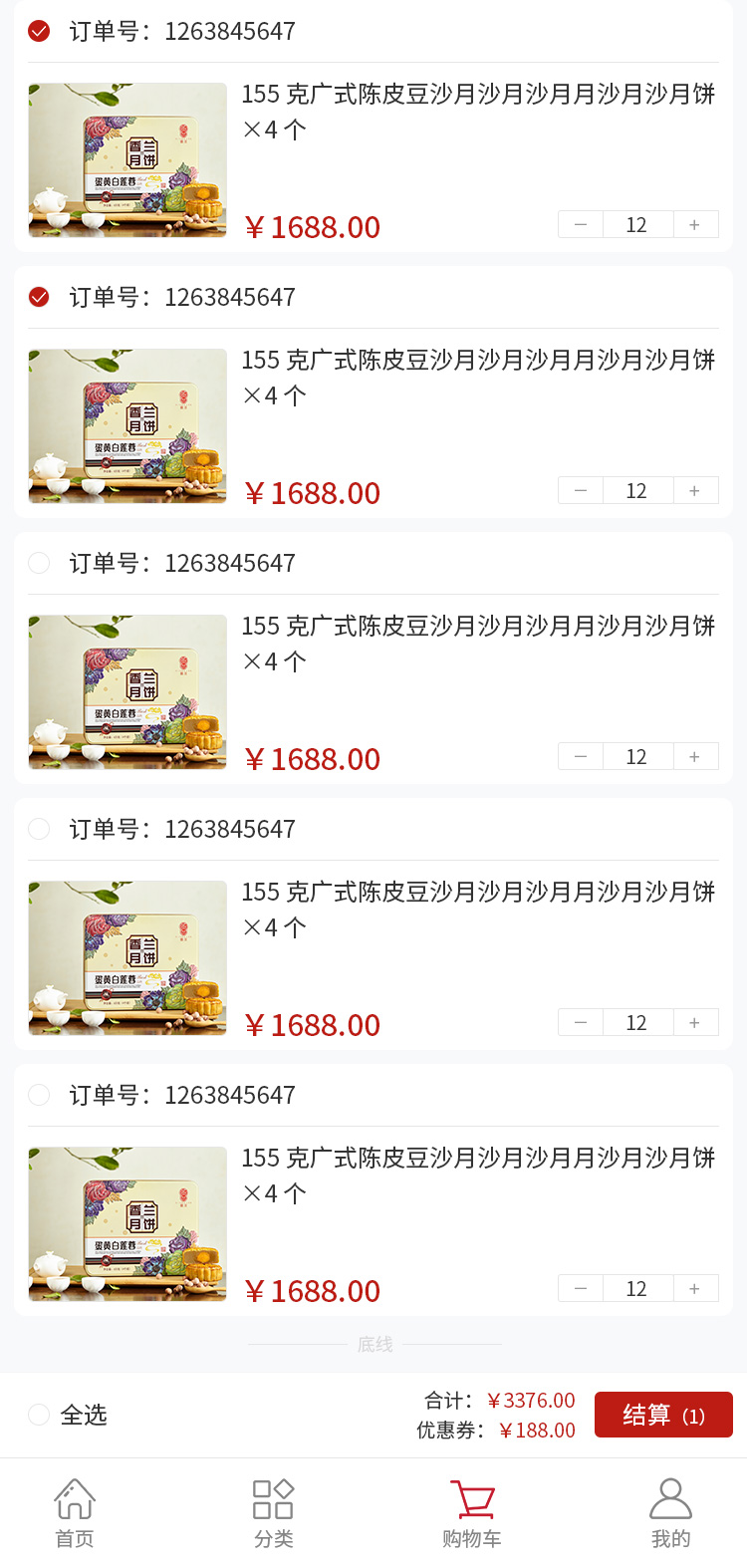Go to the 首页 home tab

tap(75, 1513)
